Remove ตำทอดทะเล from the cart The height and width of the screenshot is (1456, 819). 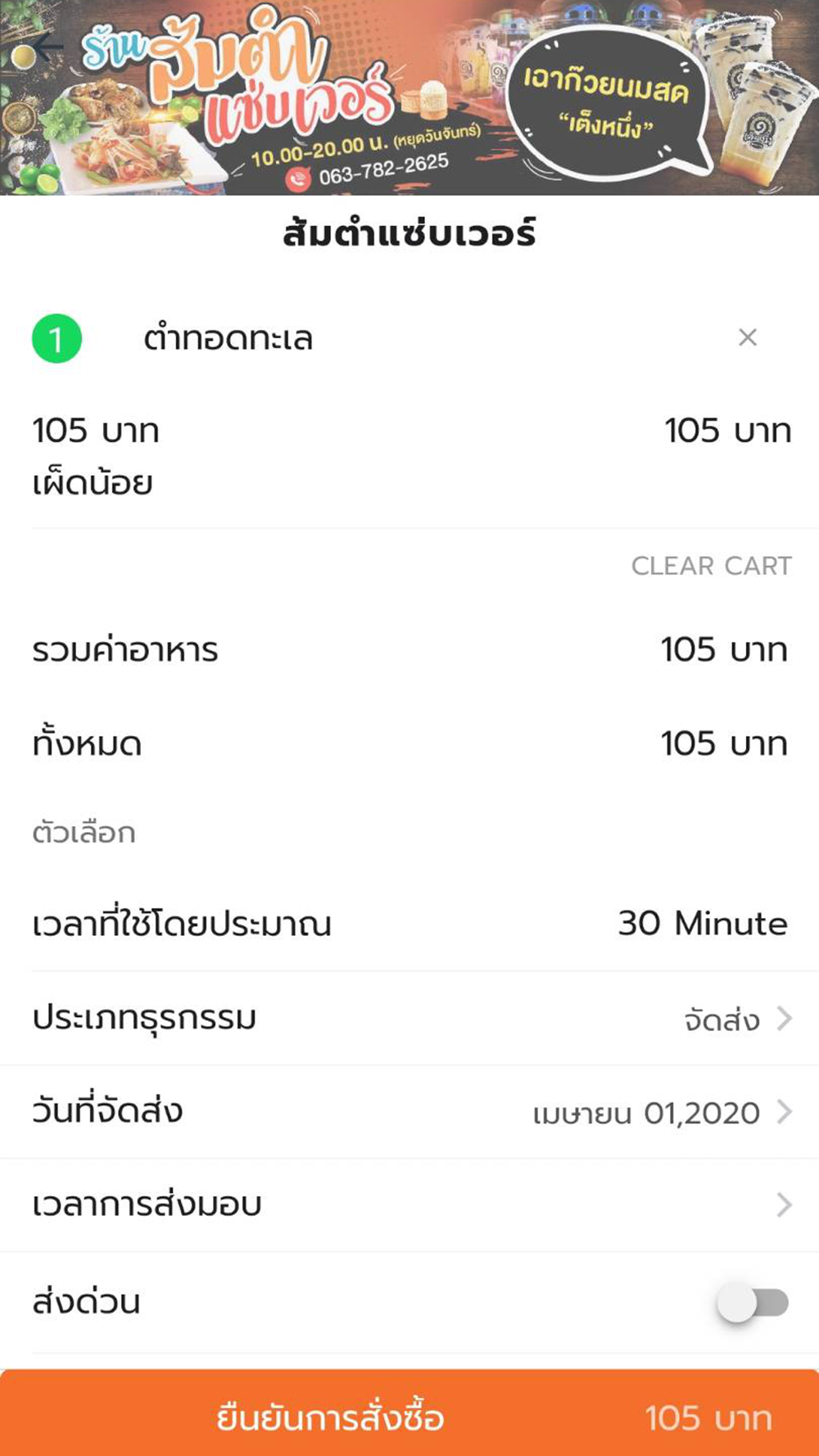[747, 337]
